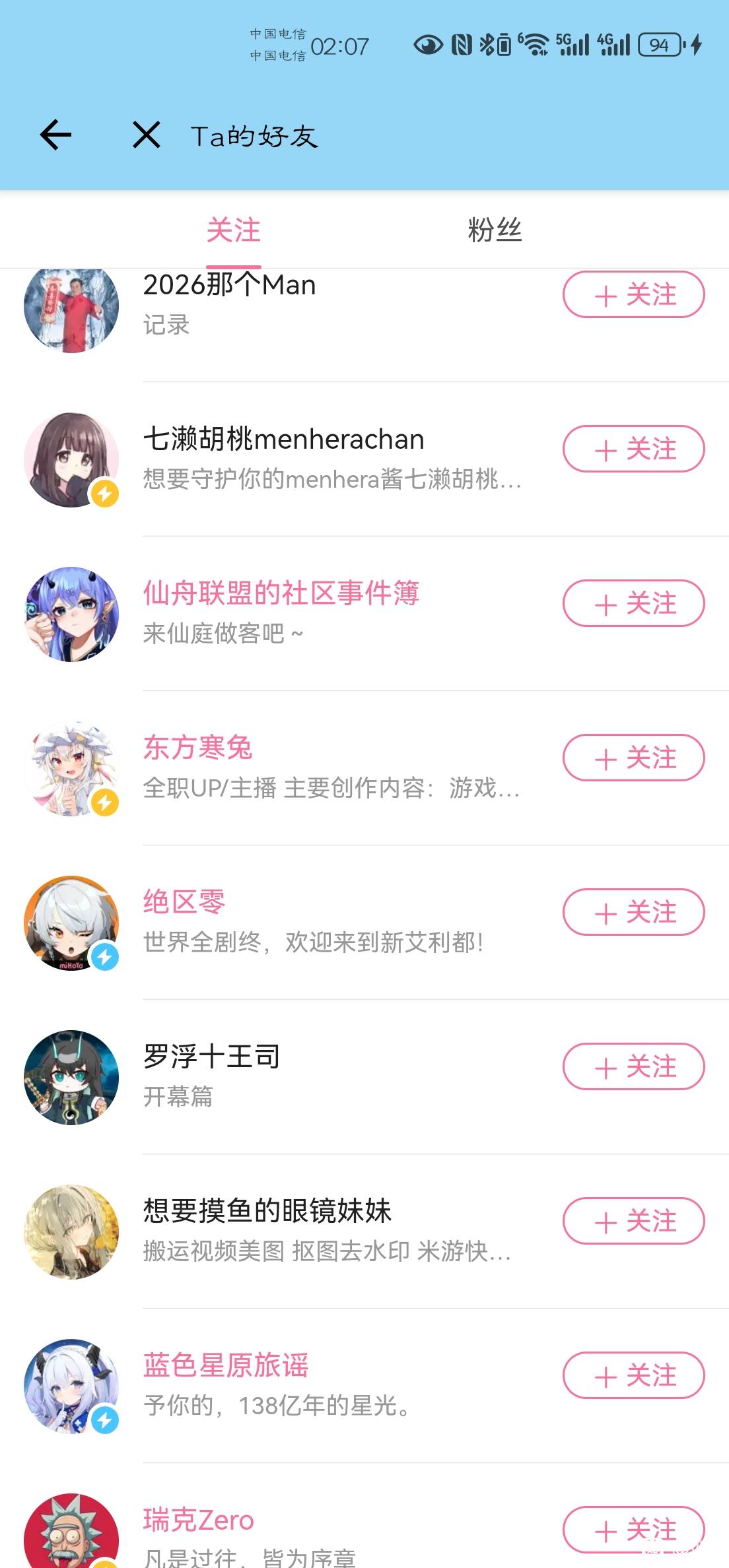Select the 关注 tab
Image resolution: width=729 pixels, height=1568 pixels.
[x=234, y=230]
